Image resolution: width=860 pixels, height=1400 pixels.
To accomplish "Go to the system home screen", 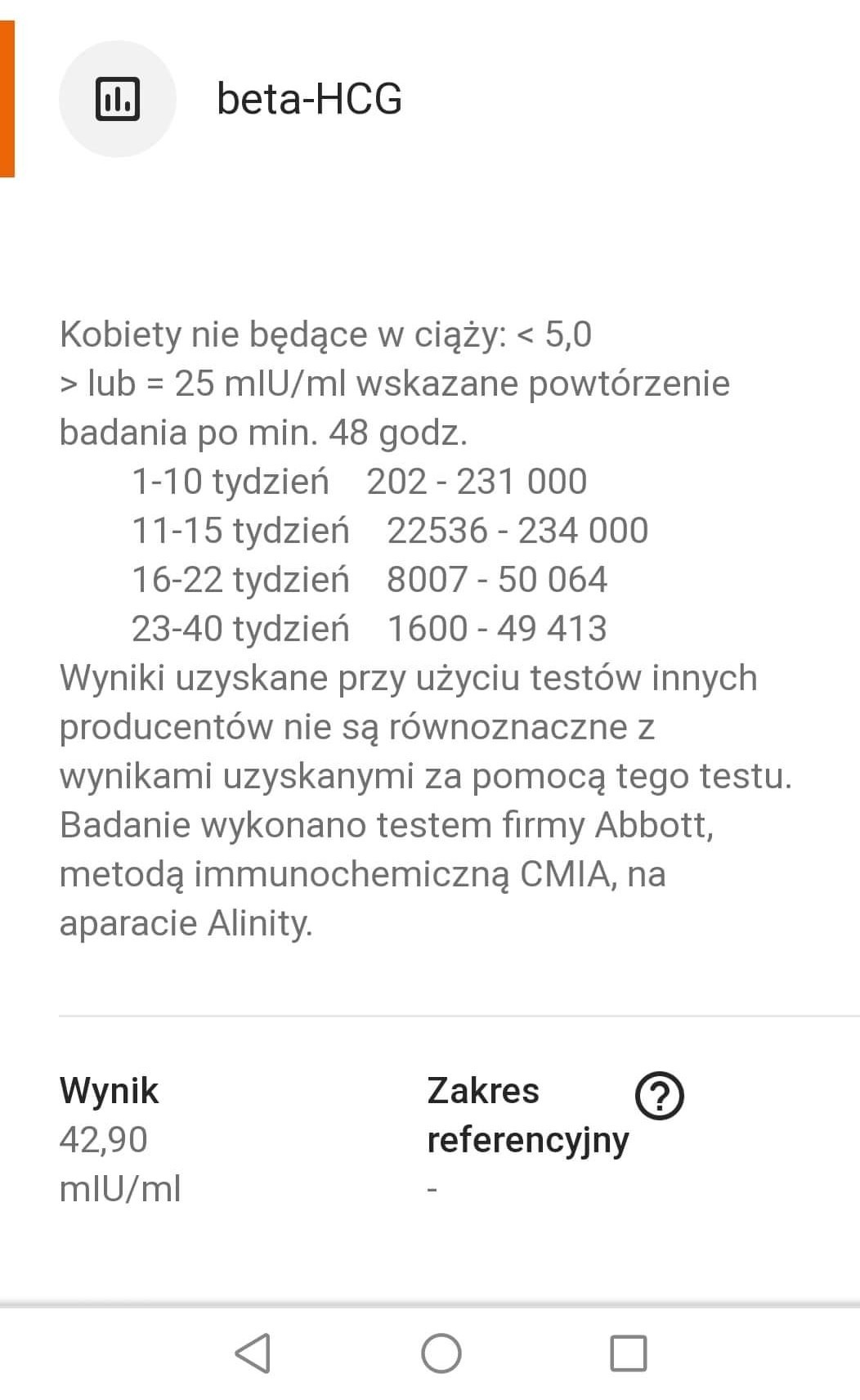I will click(x=441, y=1353).
